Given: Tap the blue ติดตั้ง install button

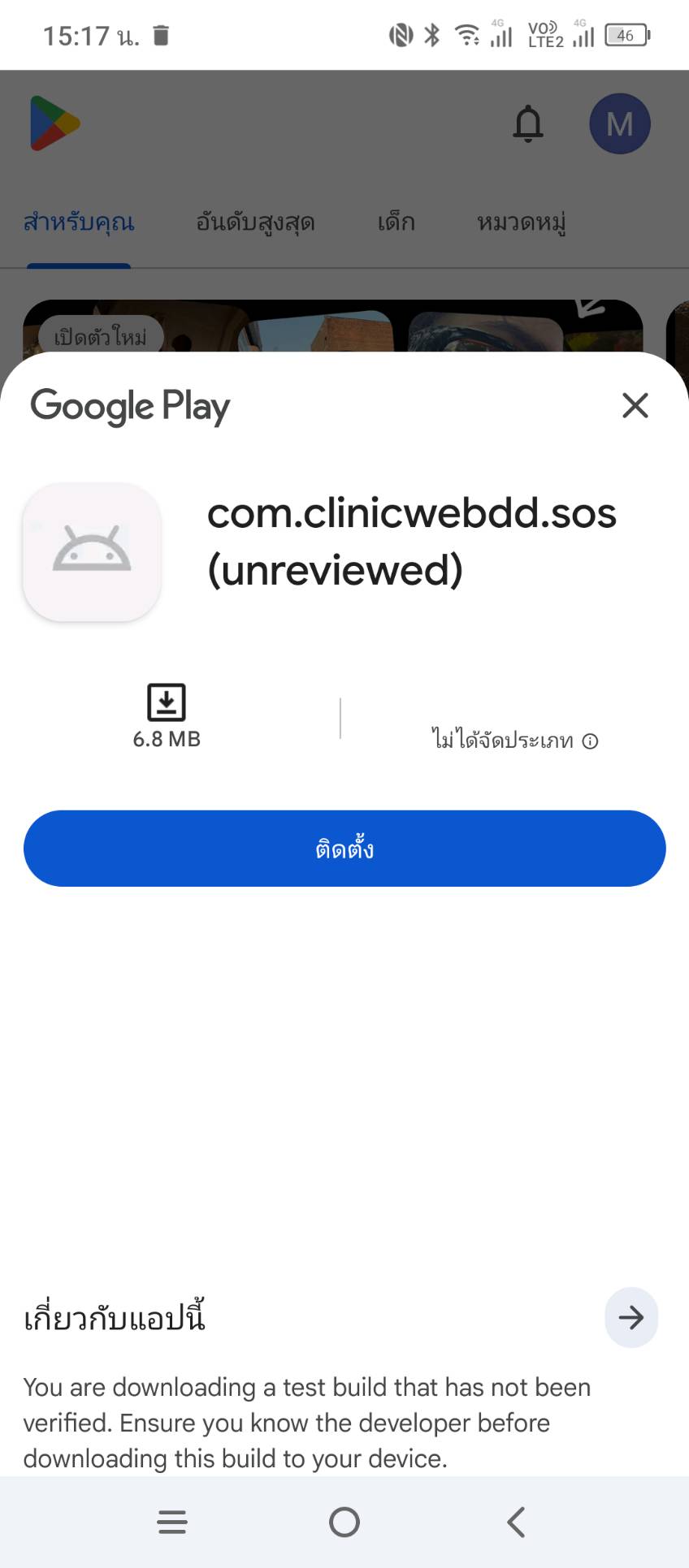Looking at the screenshot, I should [x=344, y=849].
